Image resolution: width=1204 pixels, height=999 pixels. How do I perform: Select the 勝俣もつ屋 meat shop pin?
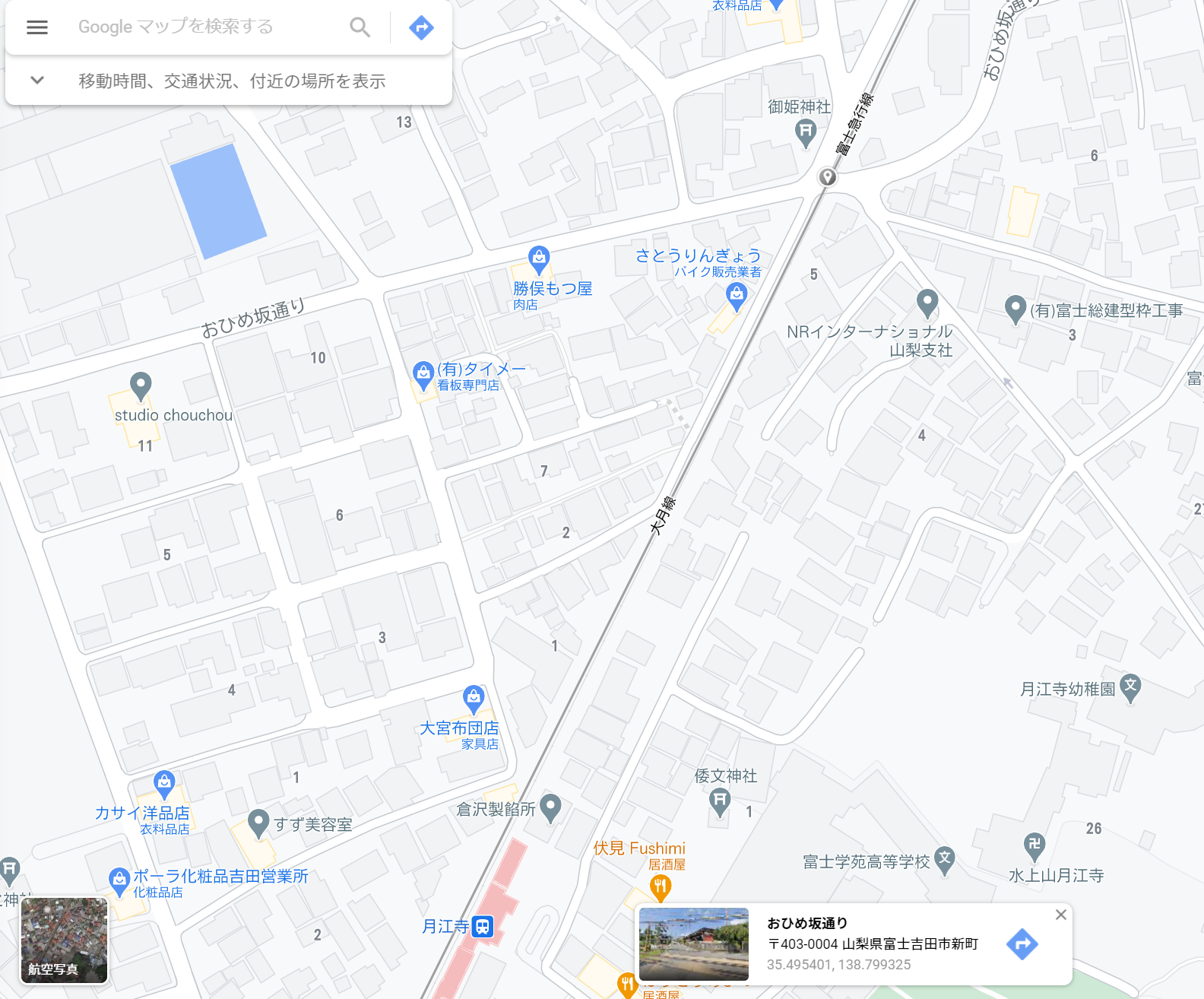[539, 259]
